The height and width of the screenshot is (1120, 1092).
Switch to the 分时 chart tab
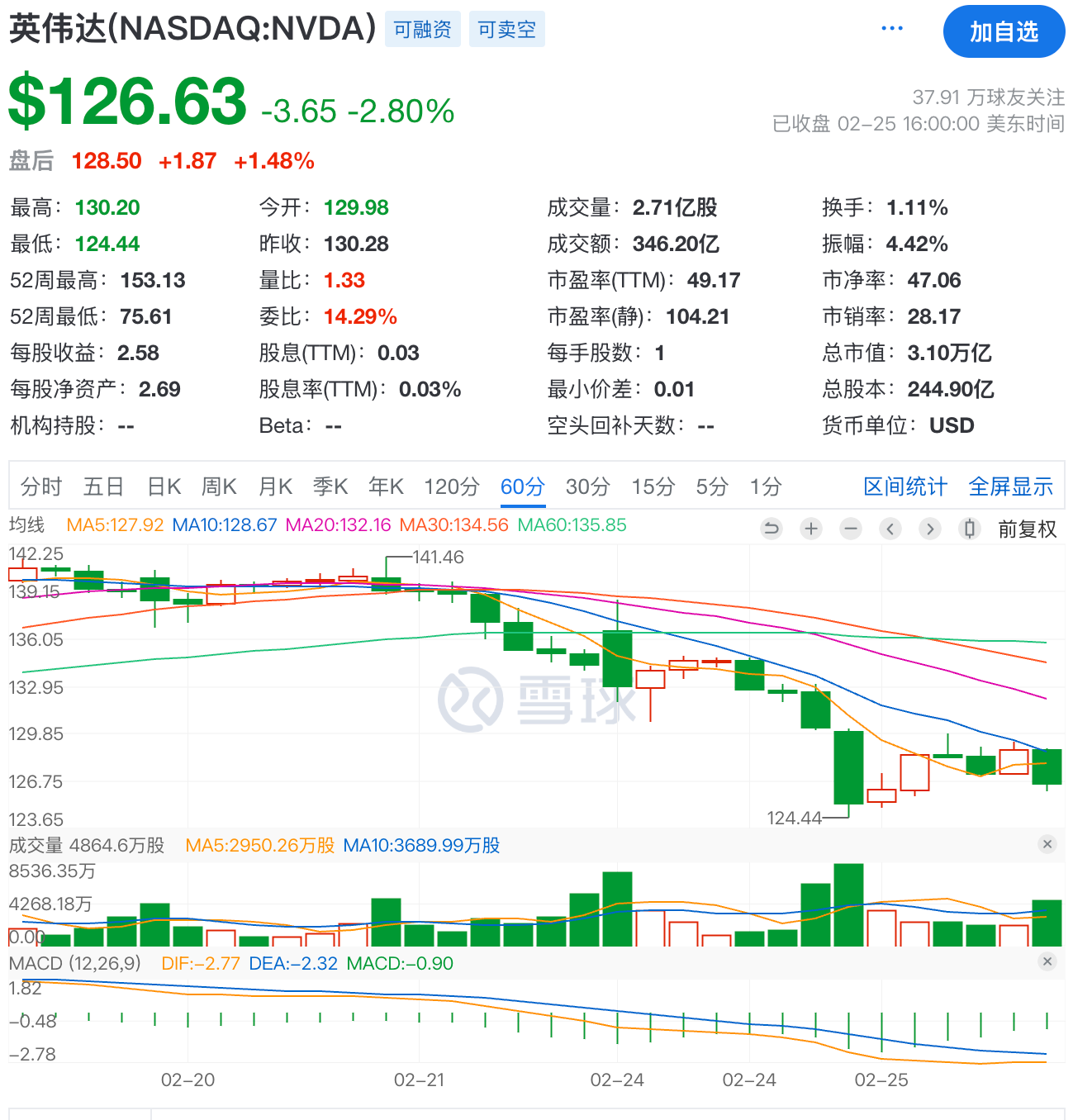click(x=41, y=486)
